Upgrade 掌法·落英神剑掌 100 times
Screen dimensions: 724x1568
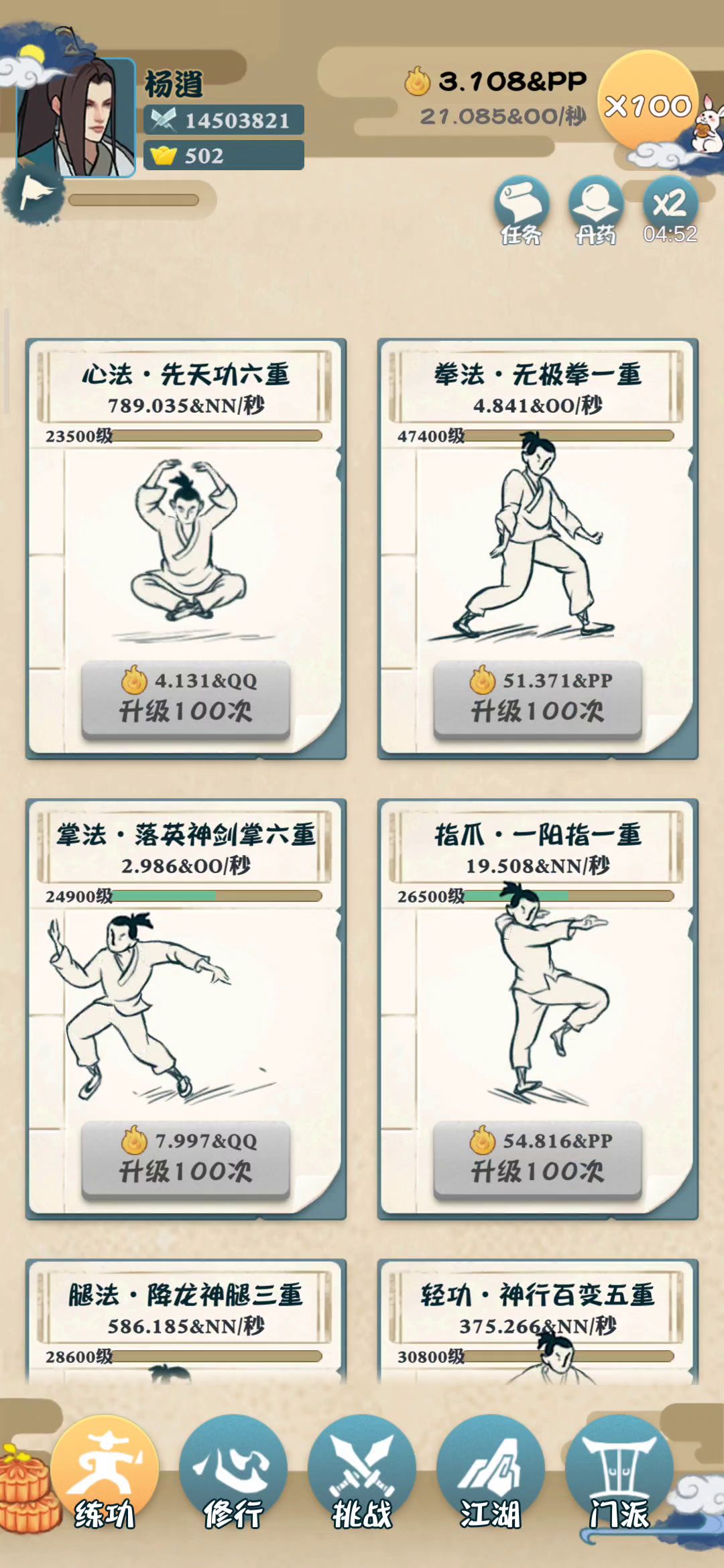click(186, 1159)
